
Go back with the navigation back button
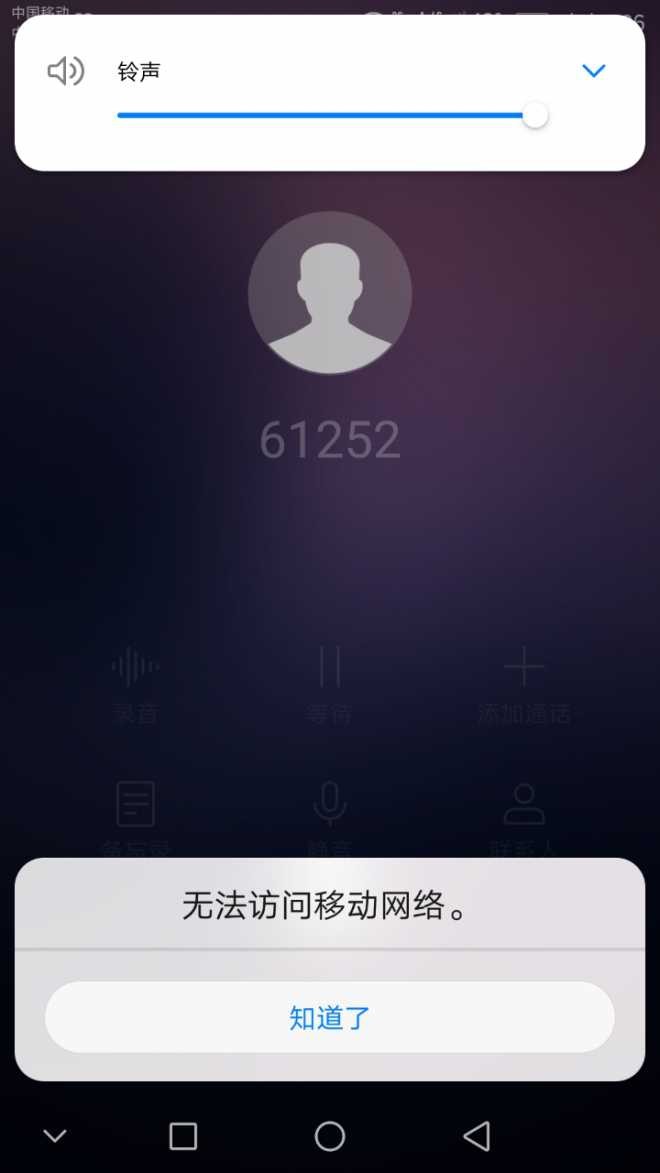tap(477, 1136)
